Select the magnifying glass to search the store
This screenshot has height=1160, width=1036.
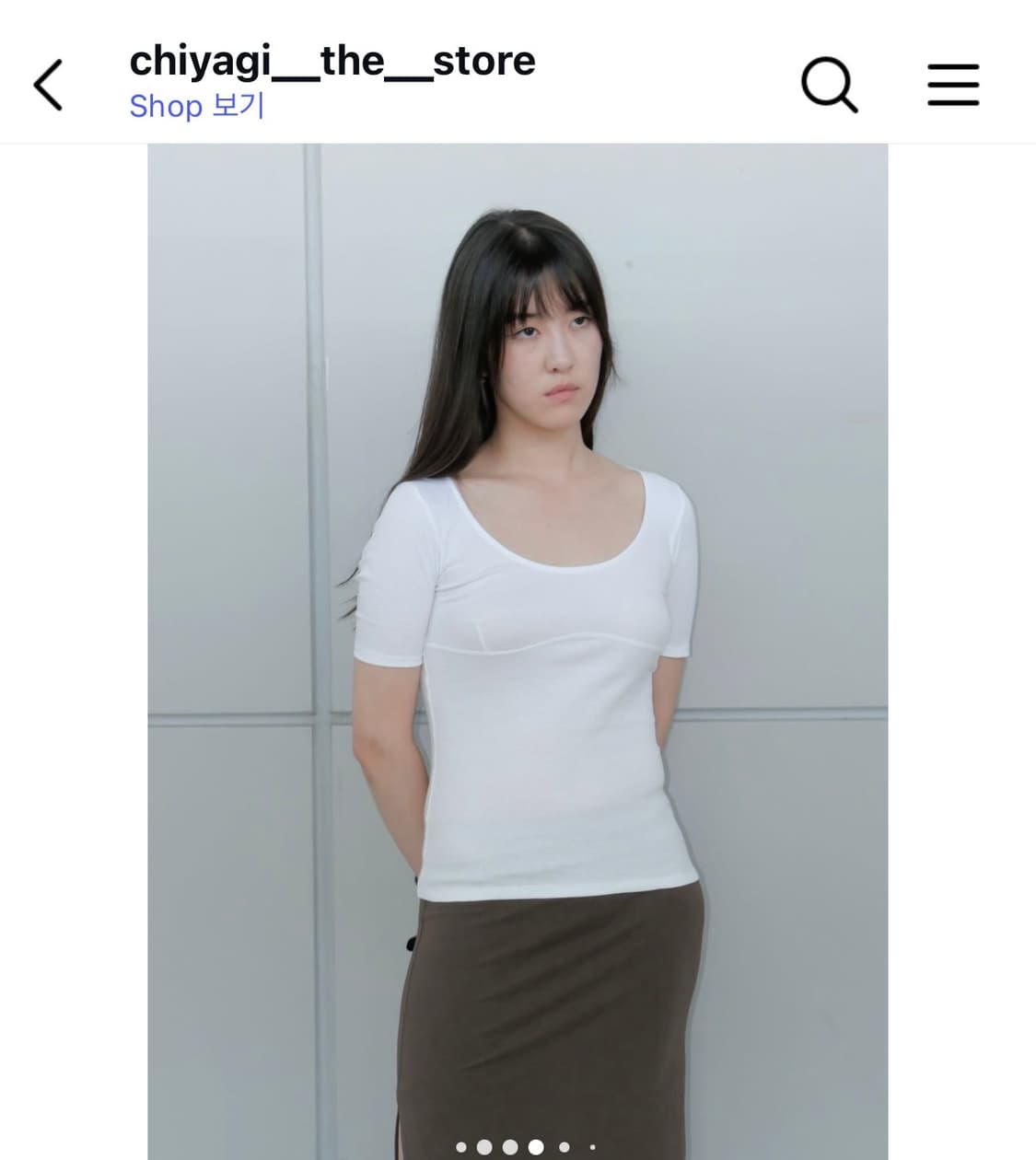(x=830, y=82)
